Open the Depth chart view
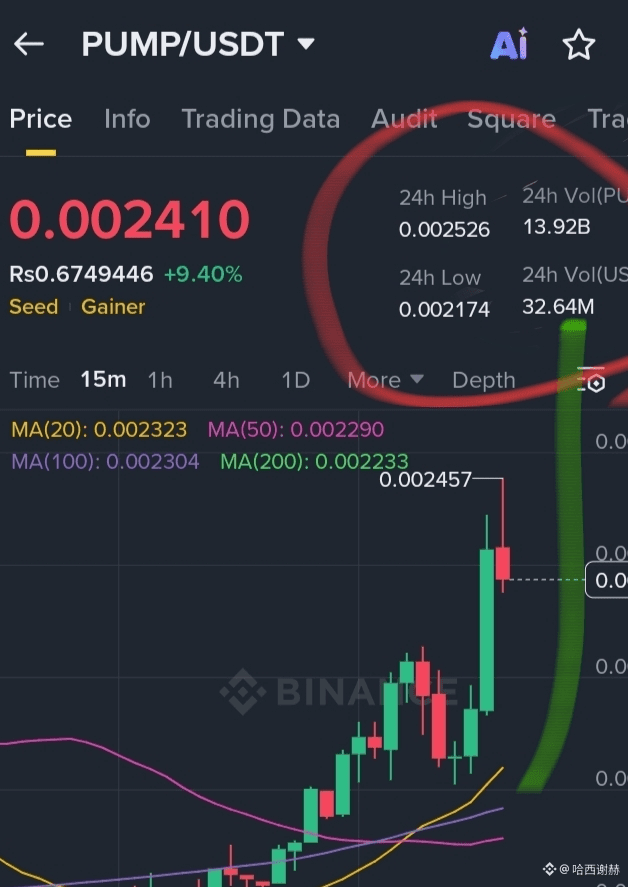628x887 pixels. 484,380
